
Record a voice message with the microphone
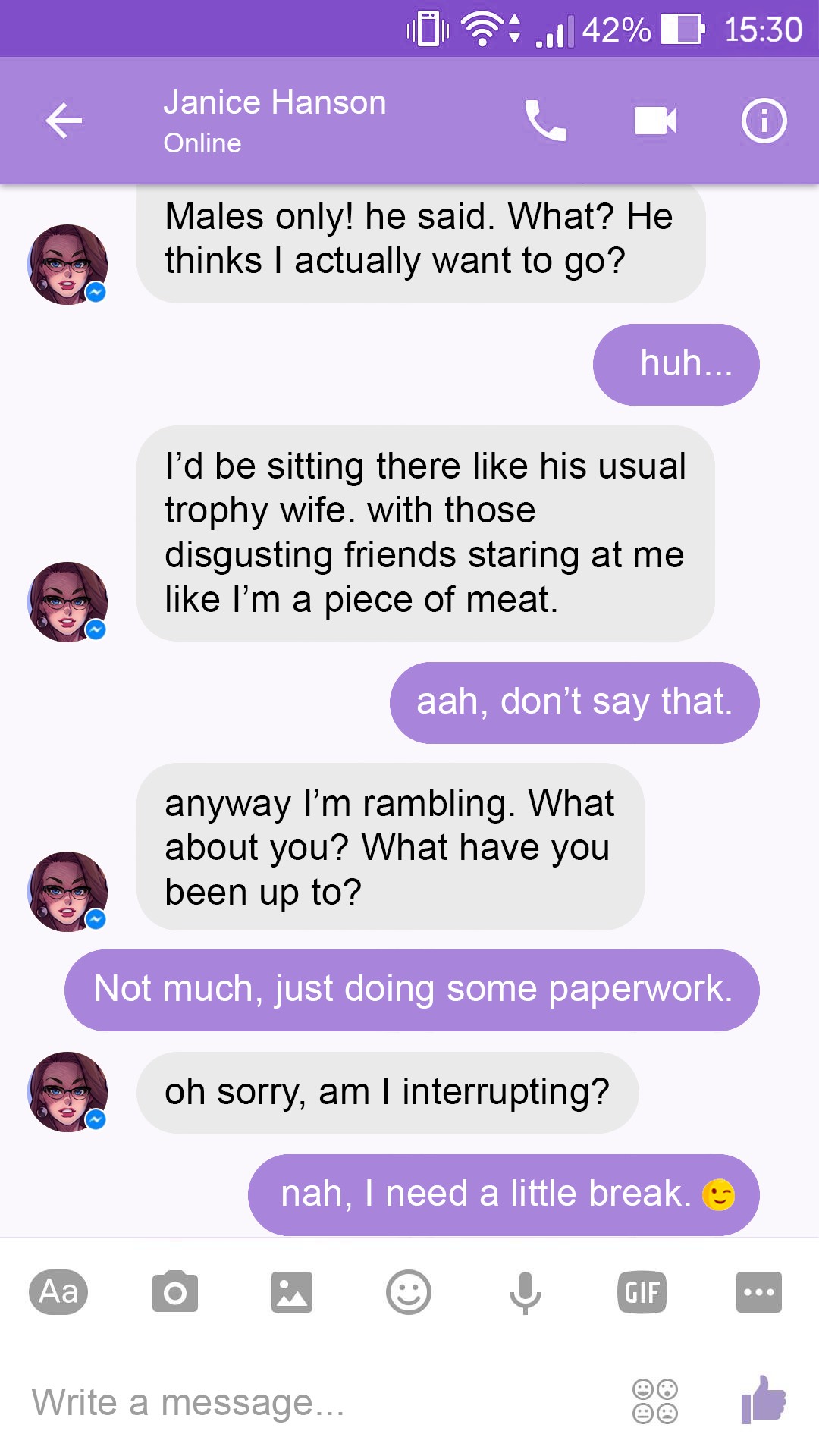click(525, 1291)
